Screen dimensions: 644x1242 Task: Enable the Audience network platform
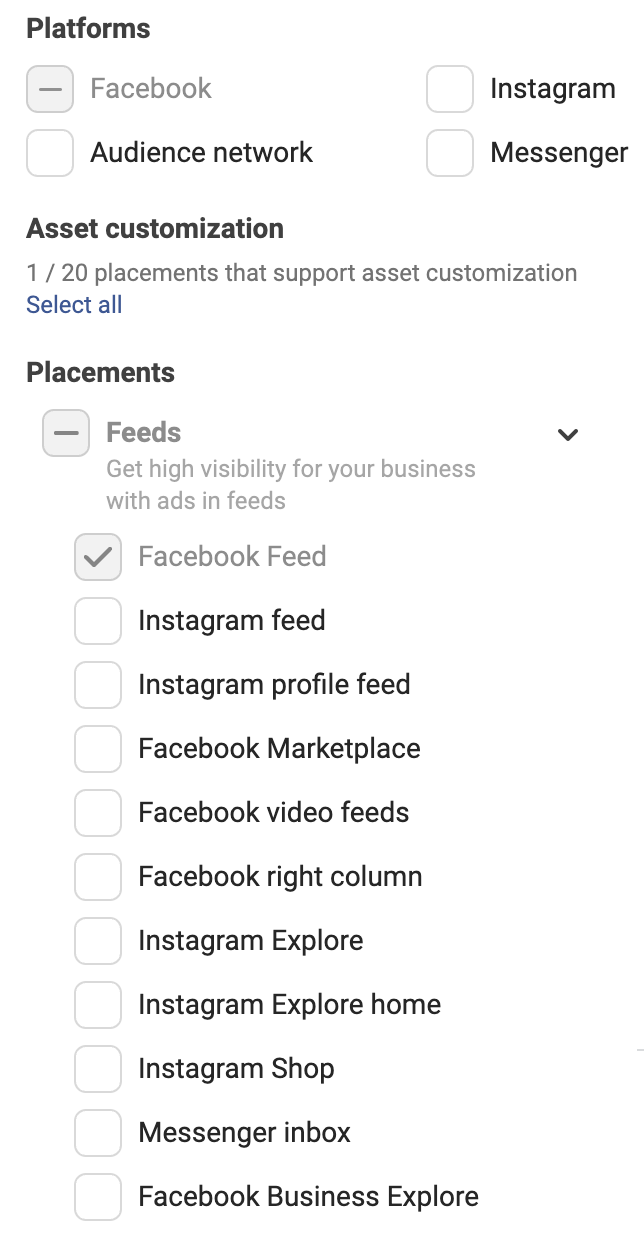coord(50,153)
